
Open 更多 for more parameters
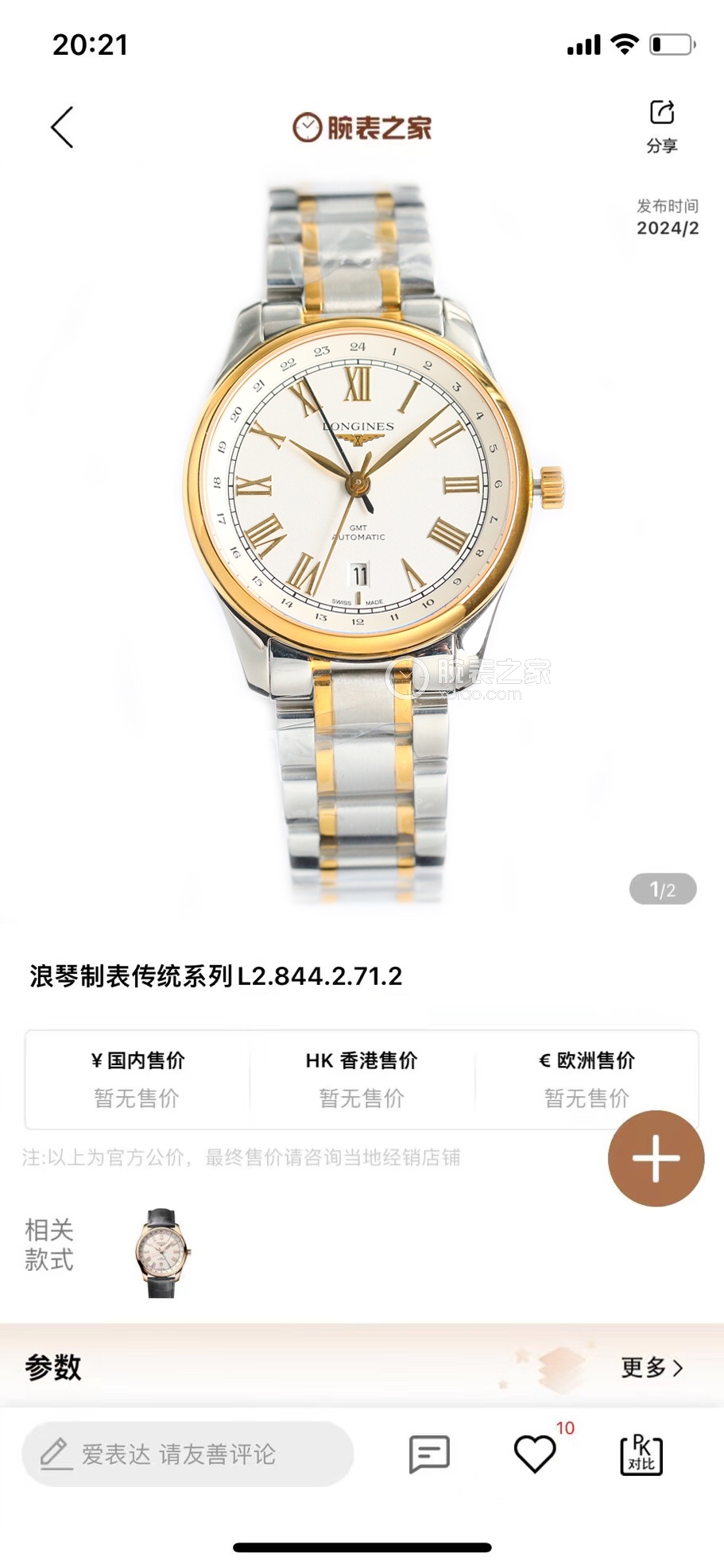point(652,1367)
